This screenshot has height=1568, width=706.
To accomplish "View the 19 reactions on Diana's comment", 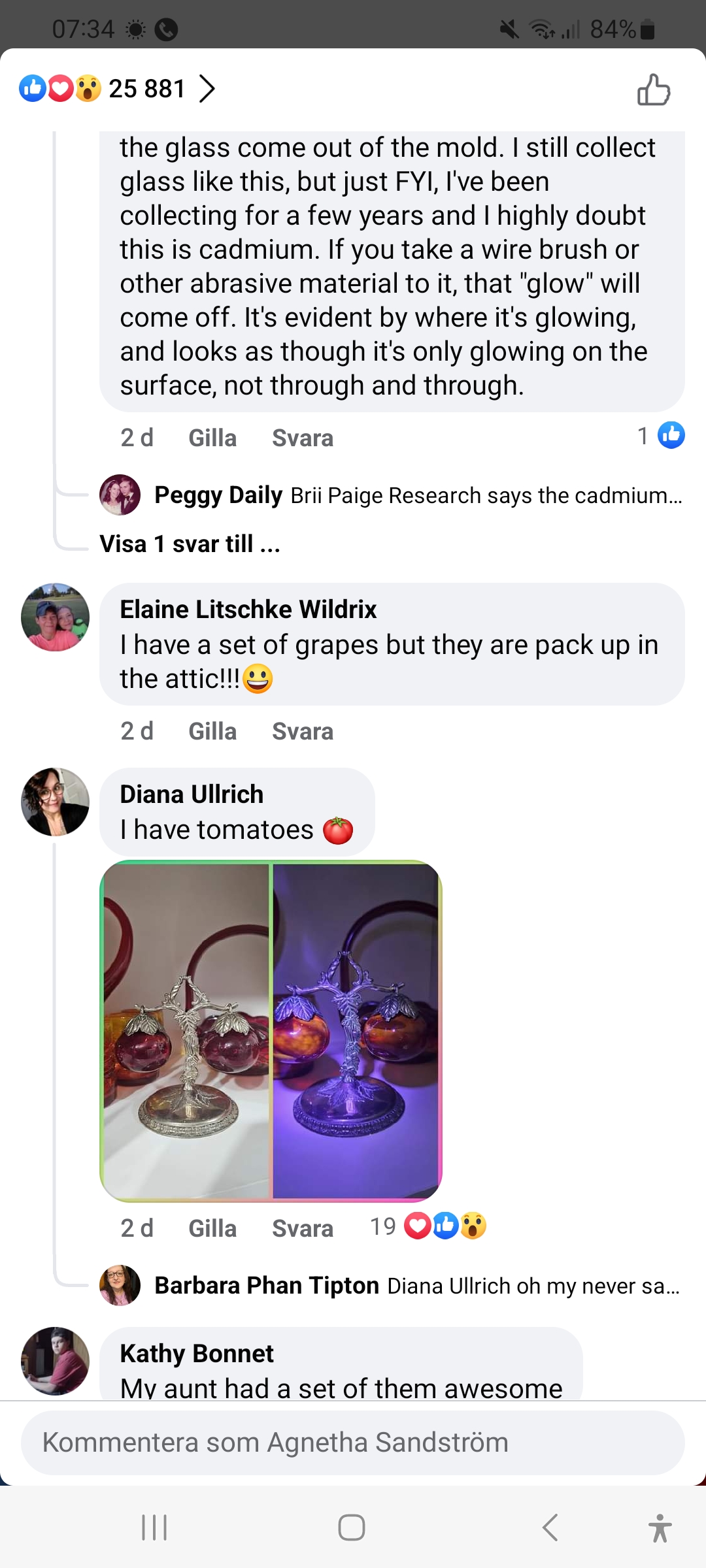I will coord(429,1226).
